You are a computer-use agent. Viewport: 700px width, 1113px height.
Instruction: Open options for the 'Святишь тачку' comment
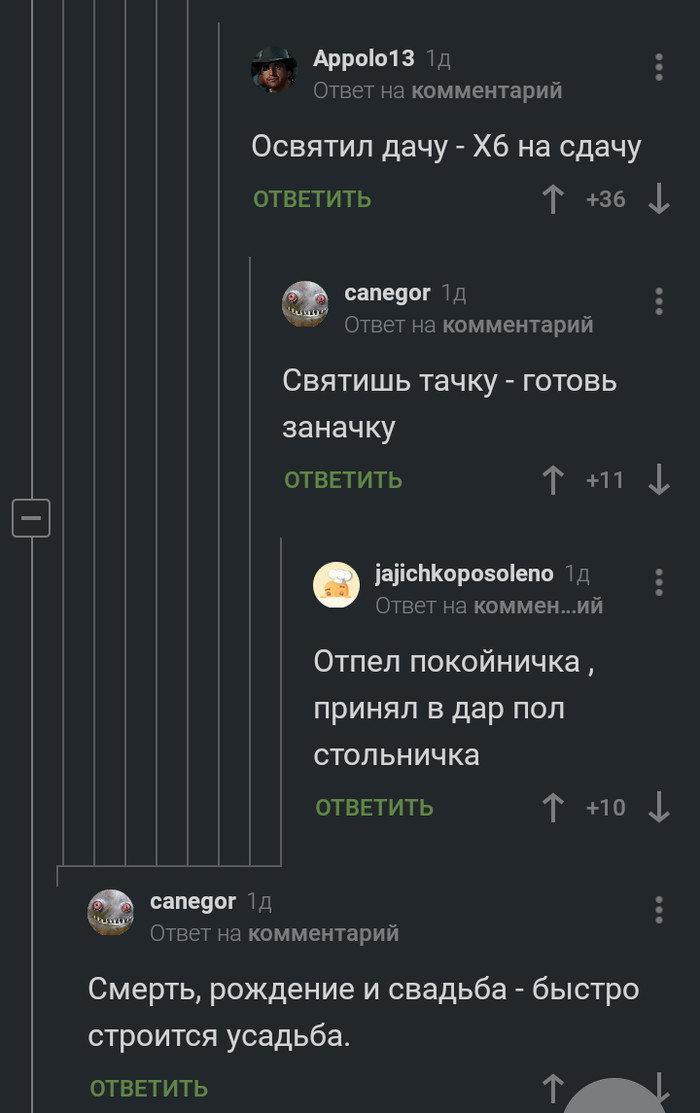pyautogui.click(x=659, y=301)
